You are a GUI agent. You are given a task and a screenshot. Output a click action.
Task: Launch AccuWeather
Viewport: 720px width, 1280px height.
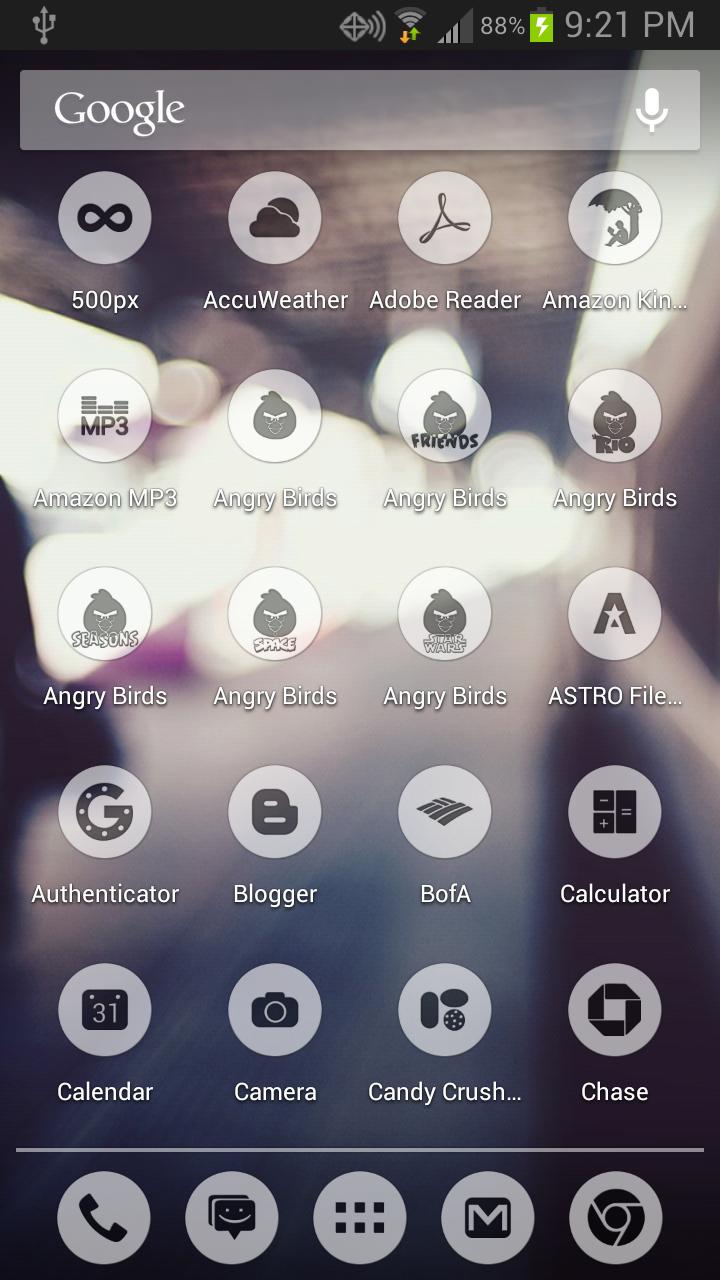click(275, 218)
